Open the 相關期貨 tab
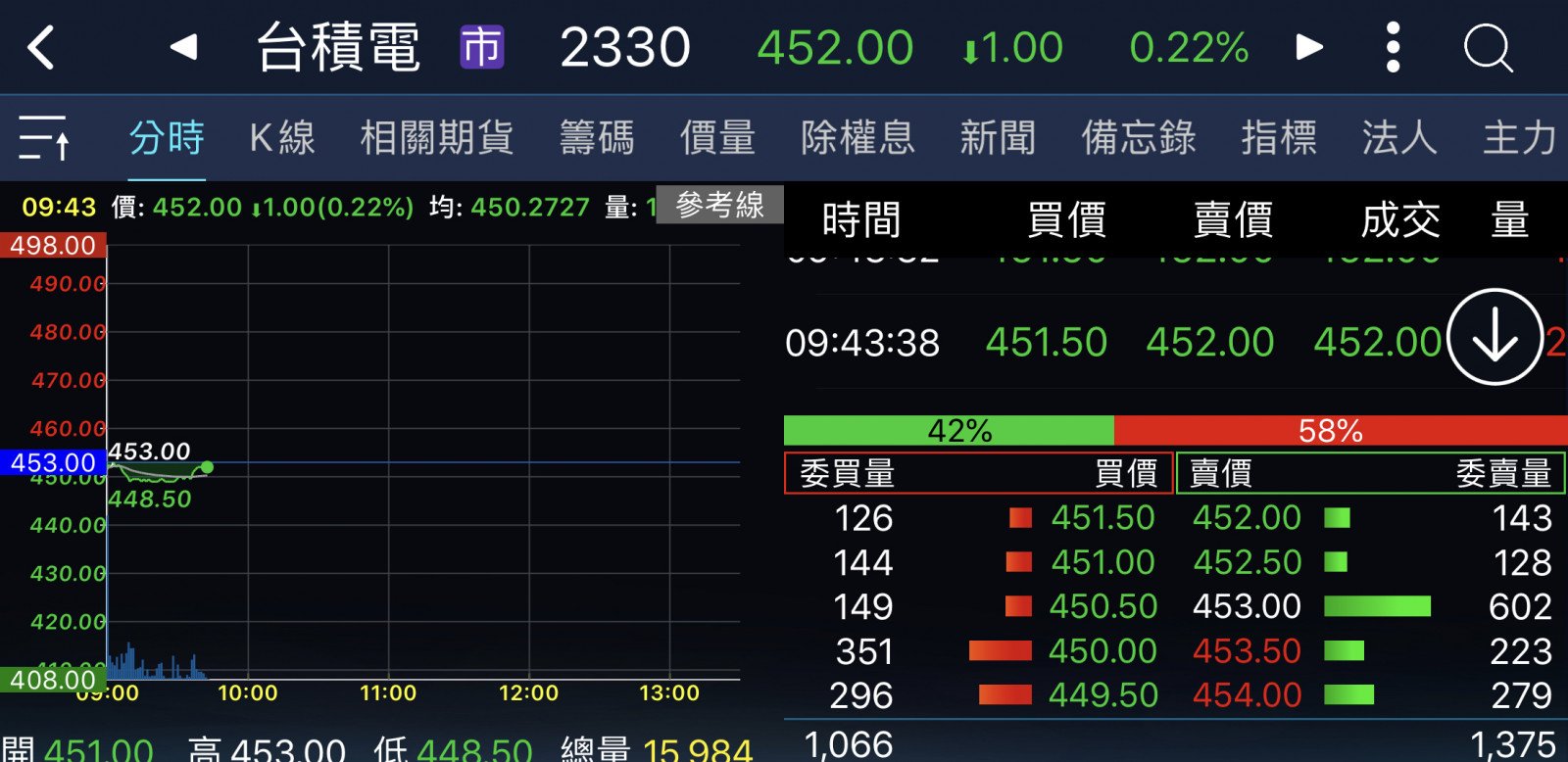Viewport: 1568px width, 762px height. click(x=437, y=137)
